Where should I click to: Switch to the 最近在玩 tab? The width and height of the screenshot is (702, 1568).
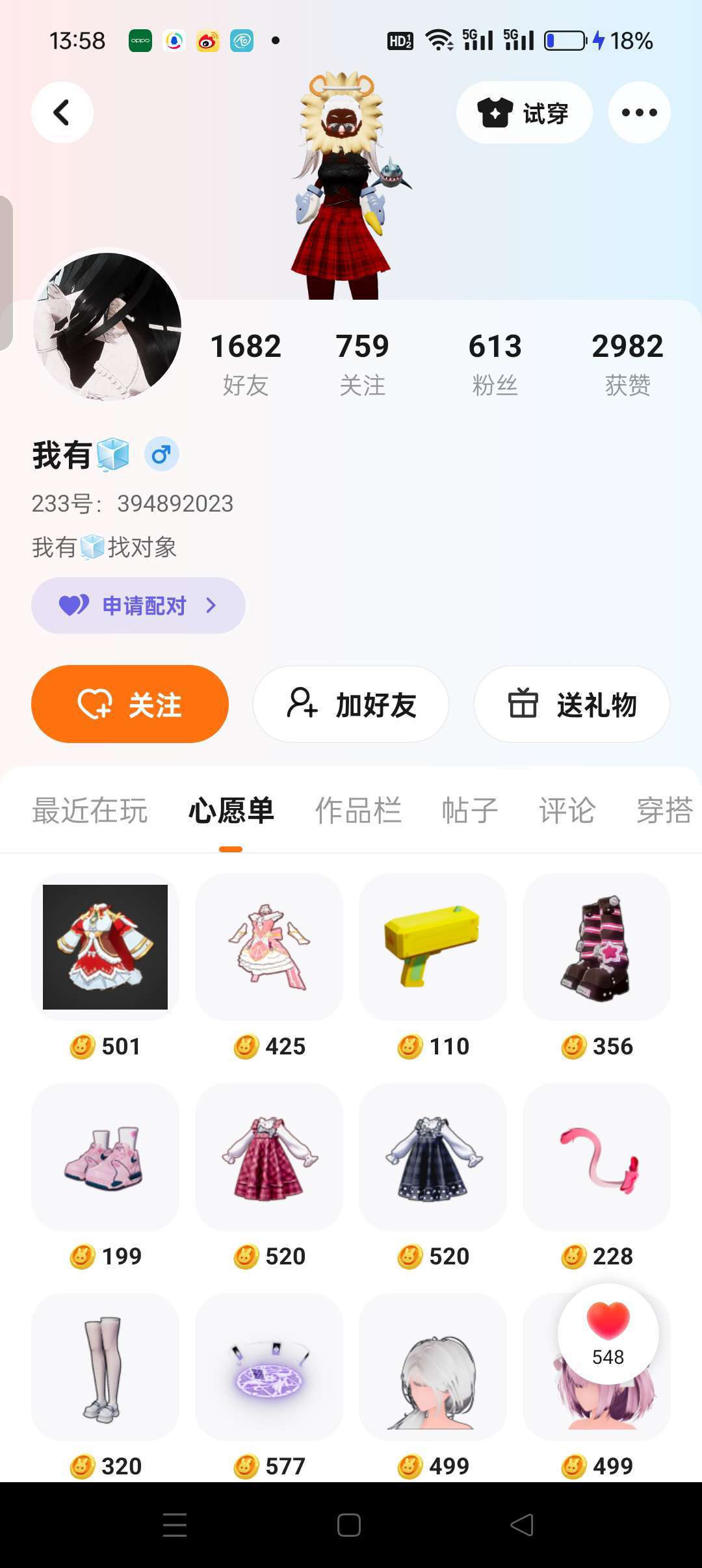pyautogui.click(x=90, y=811)
